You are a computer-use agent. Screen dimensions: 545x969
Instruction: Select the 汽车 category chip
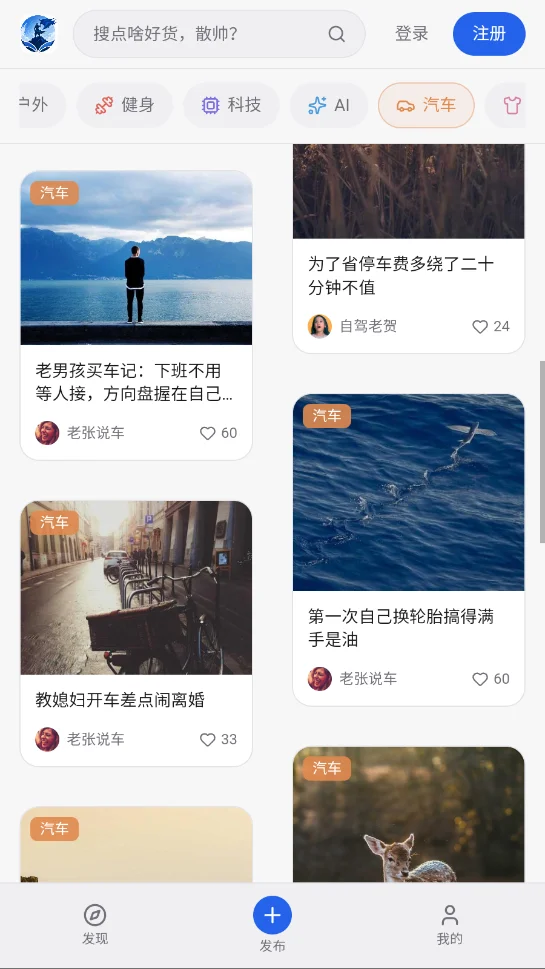click(x=426, y=105)
